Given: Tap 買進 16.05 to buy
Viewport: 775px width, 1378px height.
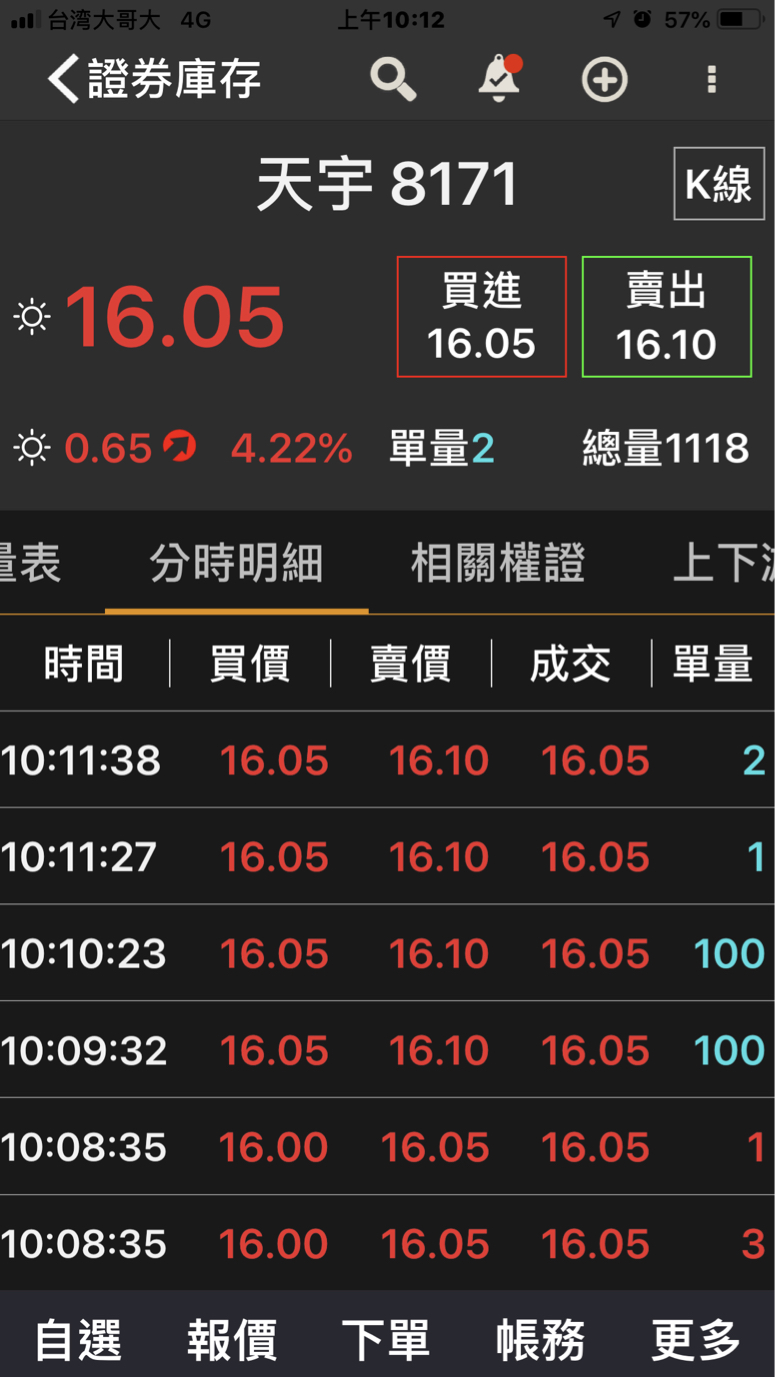Looking at the screenshot, I should coord(481,317).
